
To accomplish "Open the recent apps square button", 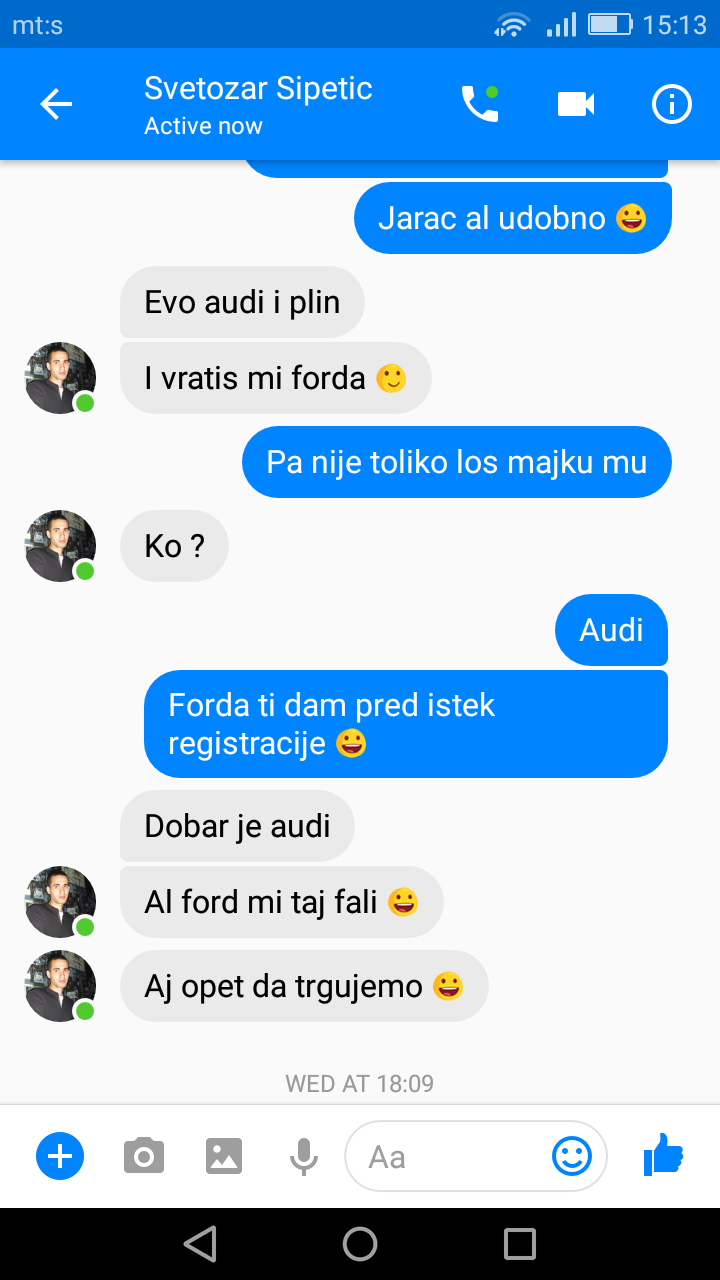I will 520,1244.
